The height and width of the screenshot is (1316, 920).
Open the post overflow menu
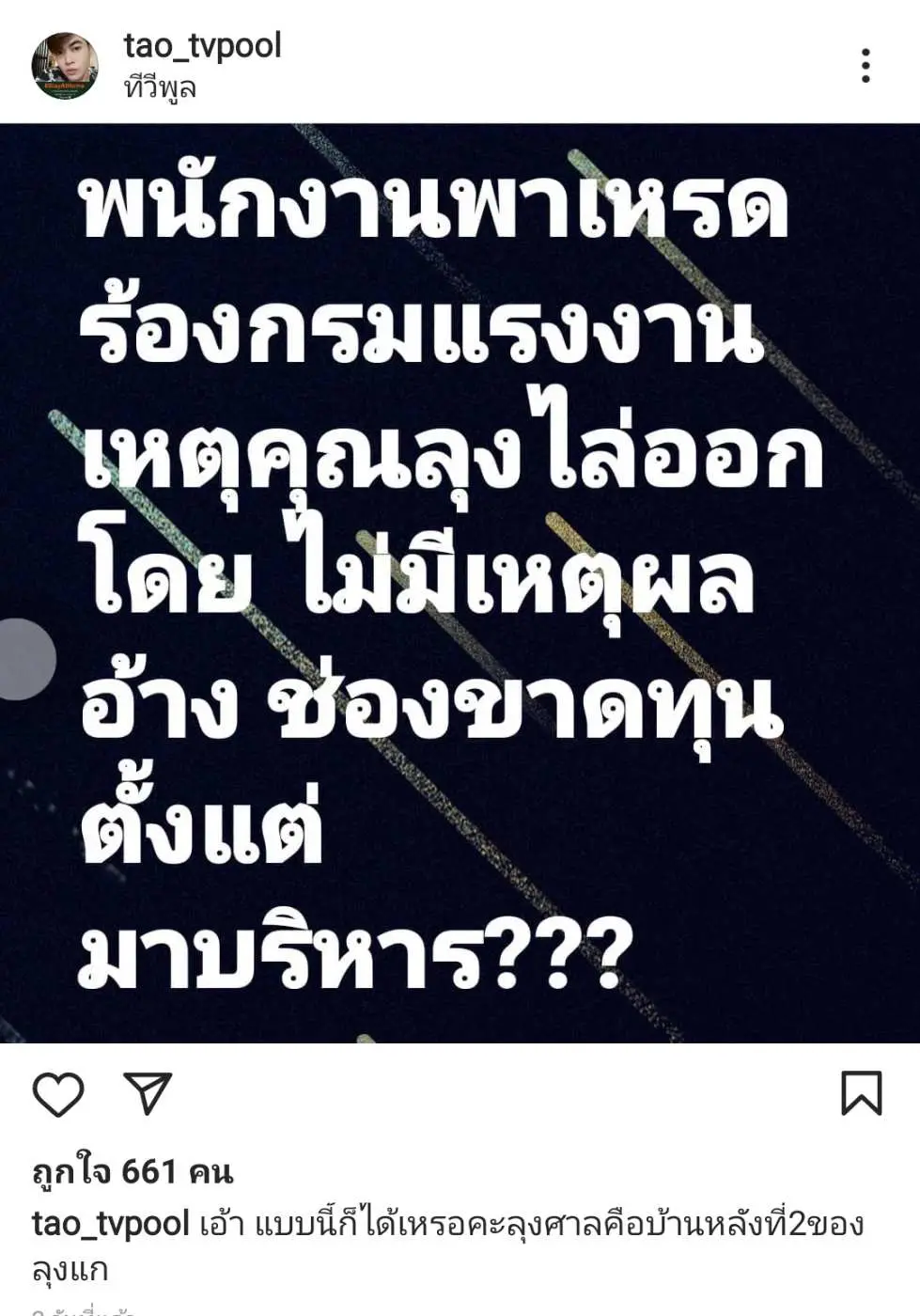[865, 66]
